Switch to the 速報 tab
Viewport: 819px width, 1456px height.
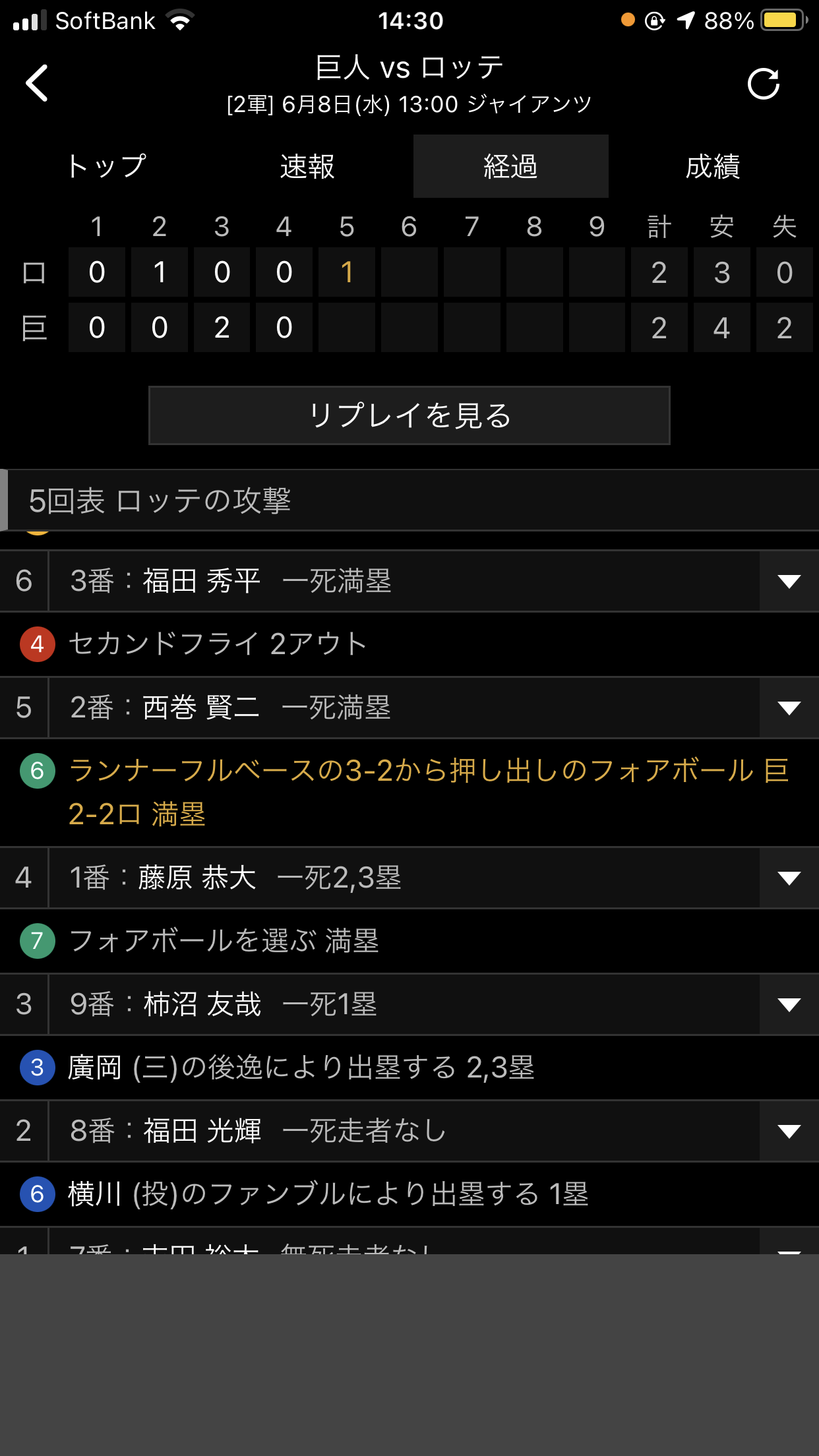307,166
